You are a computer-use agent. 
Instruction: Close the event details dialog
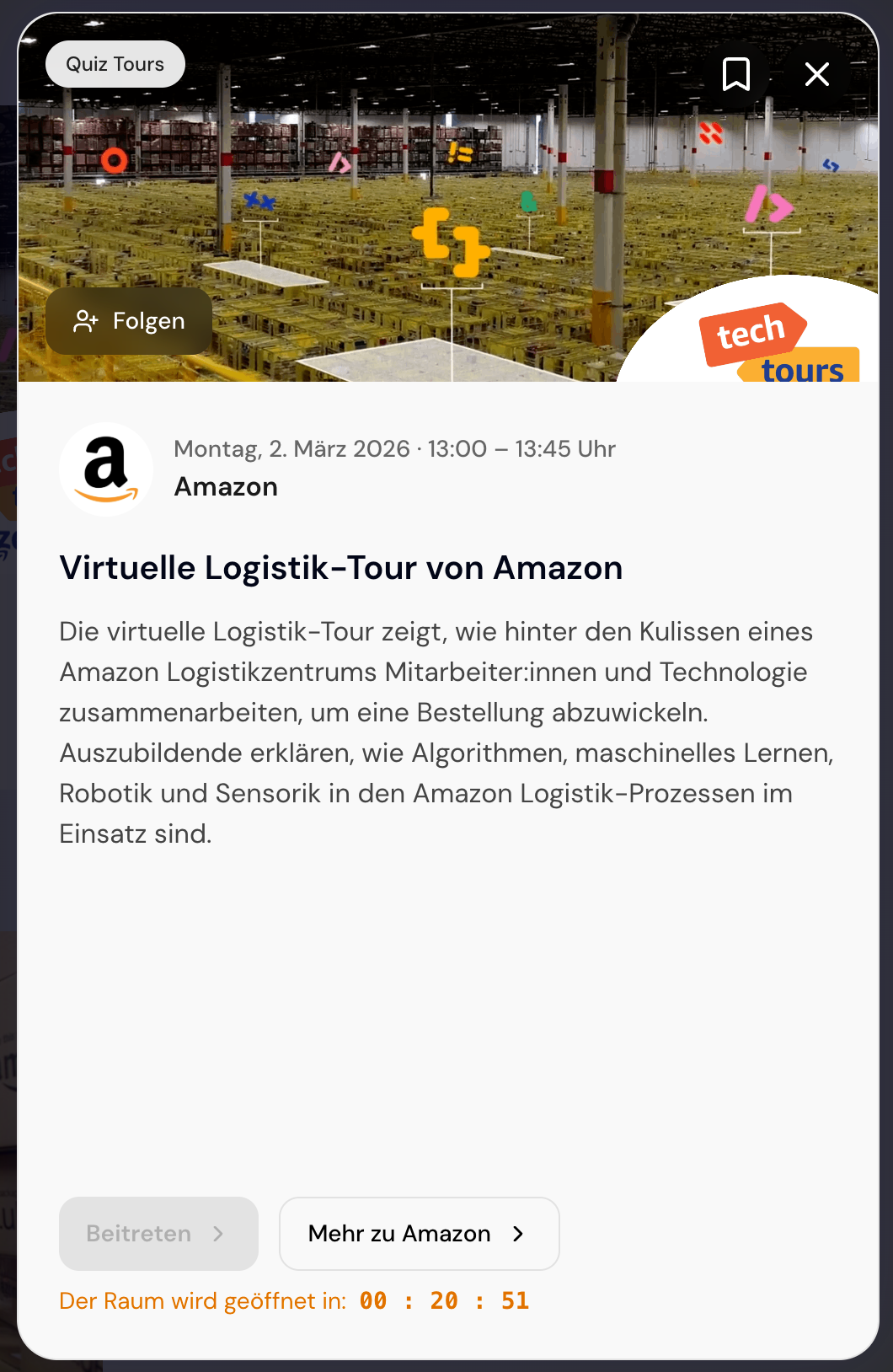[x=816, y=74]
